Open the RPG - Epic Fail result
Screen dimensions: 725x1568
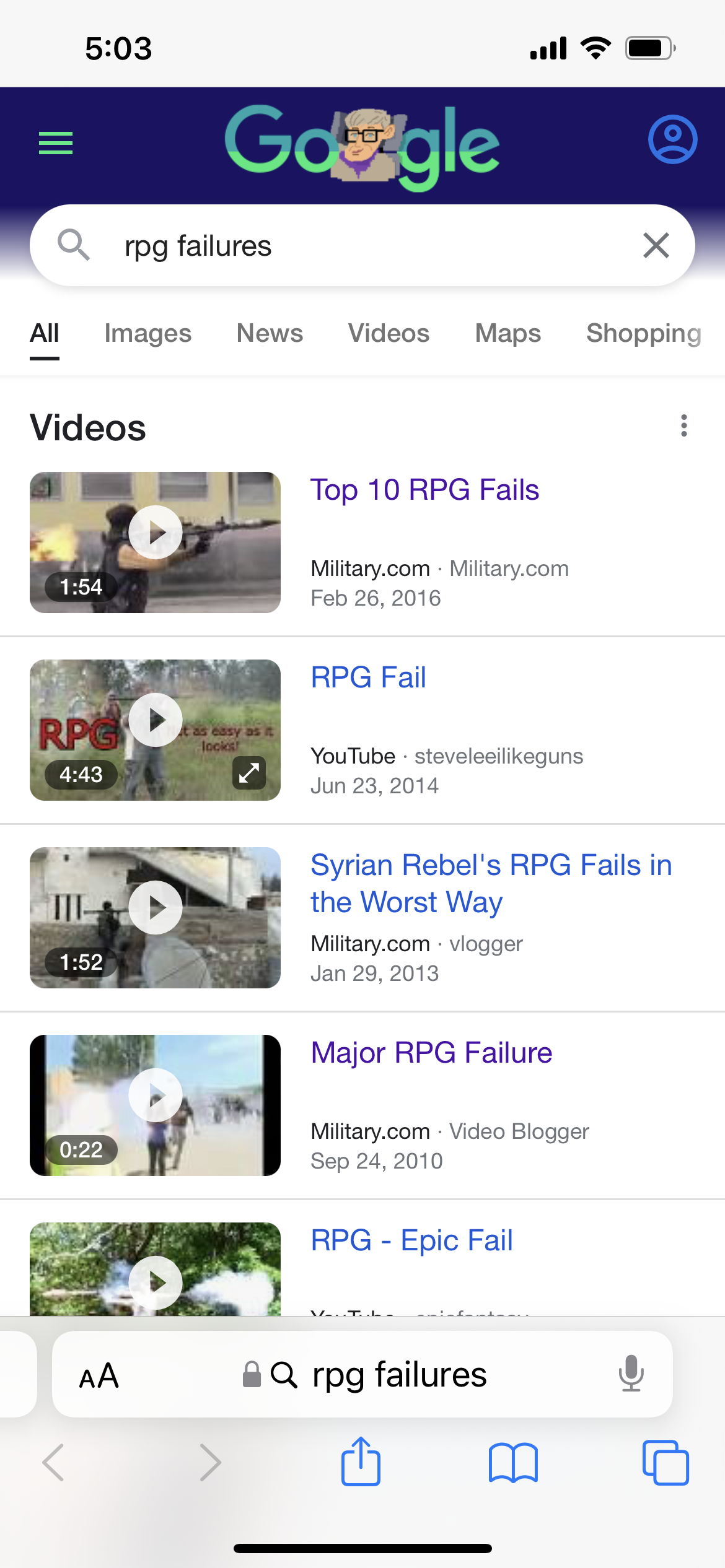tap(411, 1240)
